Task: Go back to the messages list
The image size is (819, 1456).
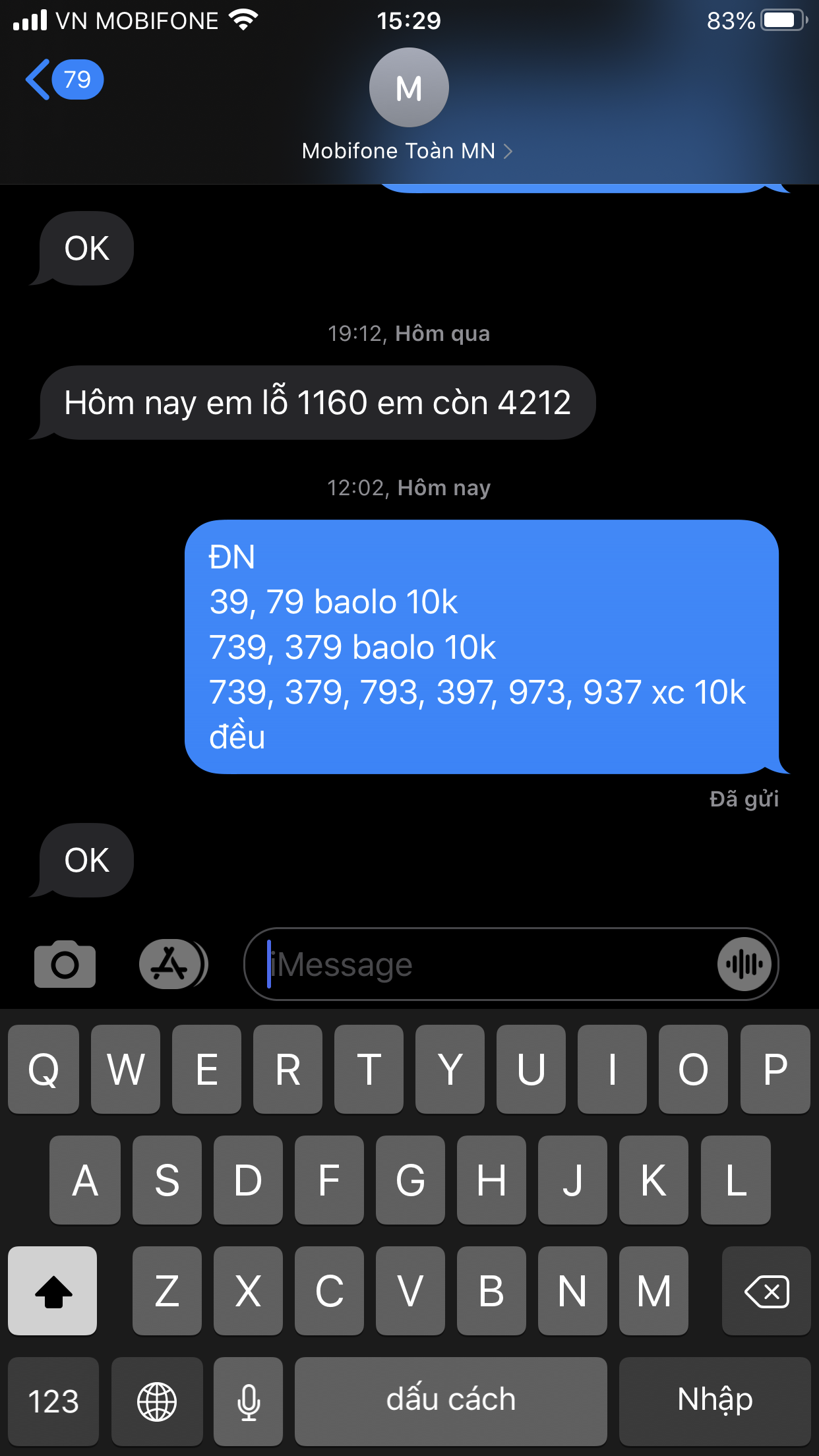Action: point(63,80)
